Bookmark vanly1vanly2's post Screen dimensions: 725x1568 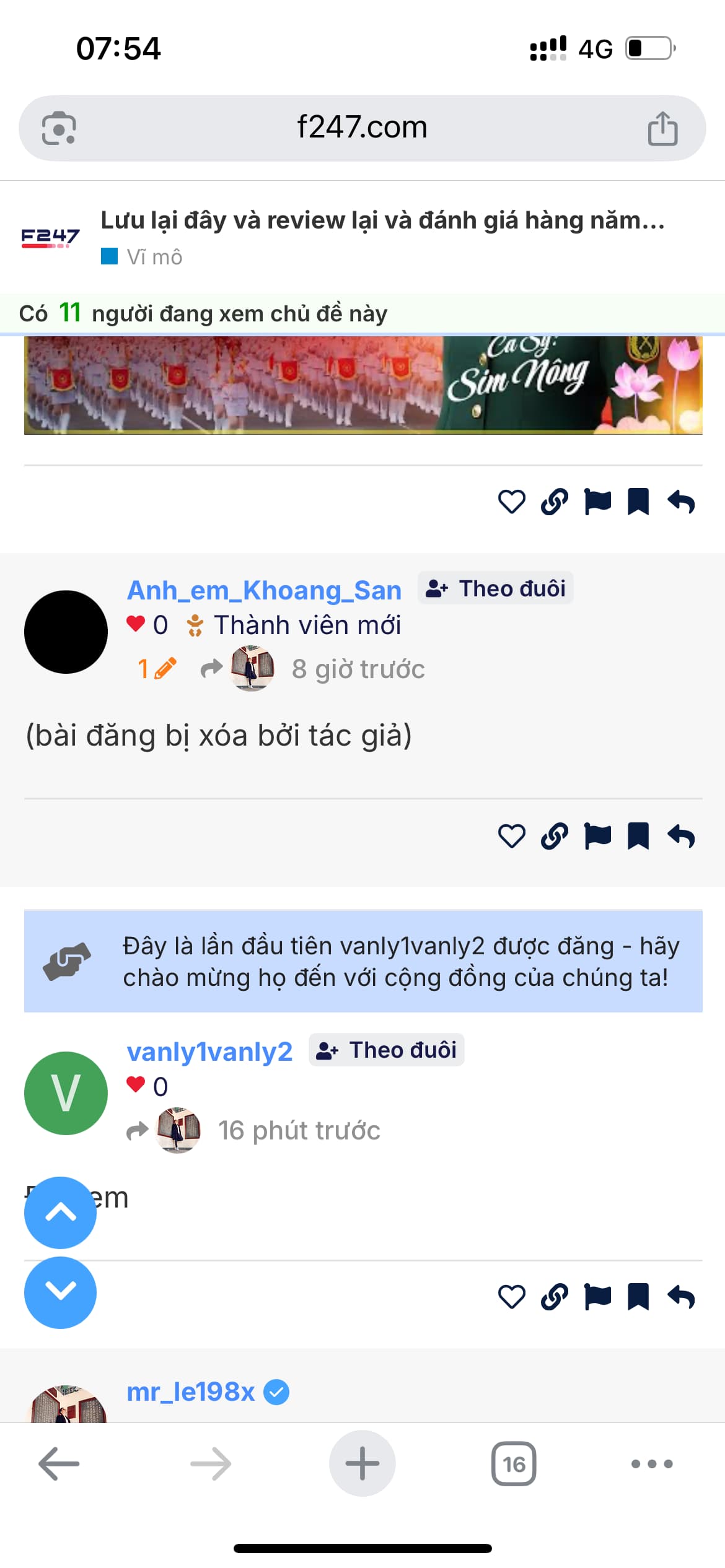[x=638, y=1297]
